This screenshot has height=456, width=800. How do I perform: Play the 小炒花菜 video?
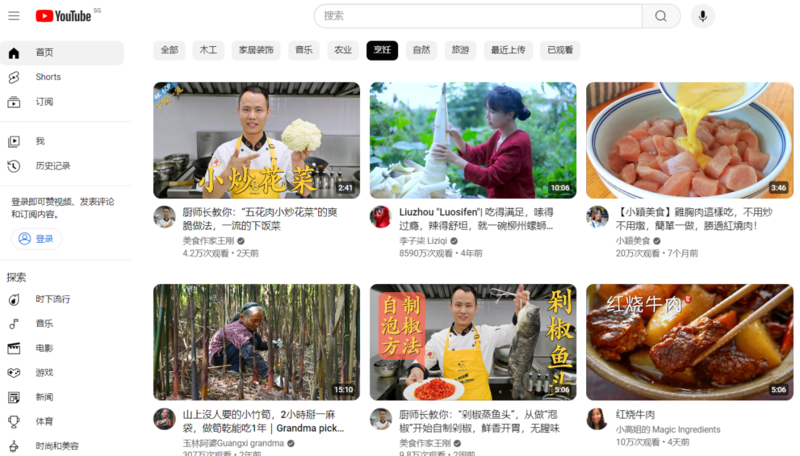[256, 140]
